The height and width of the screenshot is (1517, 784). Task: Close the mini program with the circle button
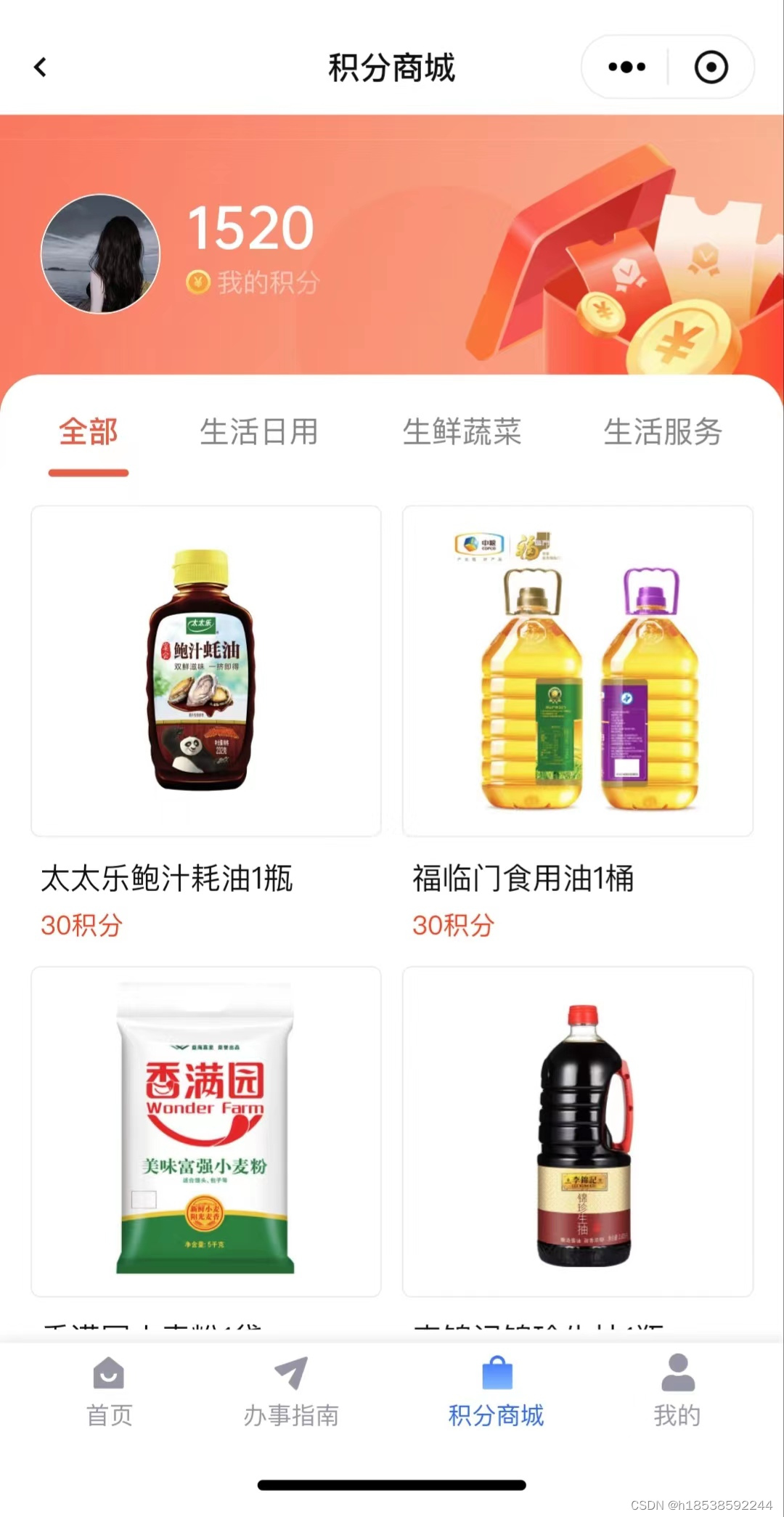(711, 68)
